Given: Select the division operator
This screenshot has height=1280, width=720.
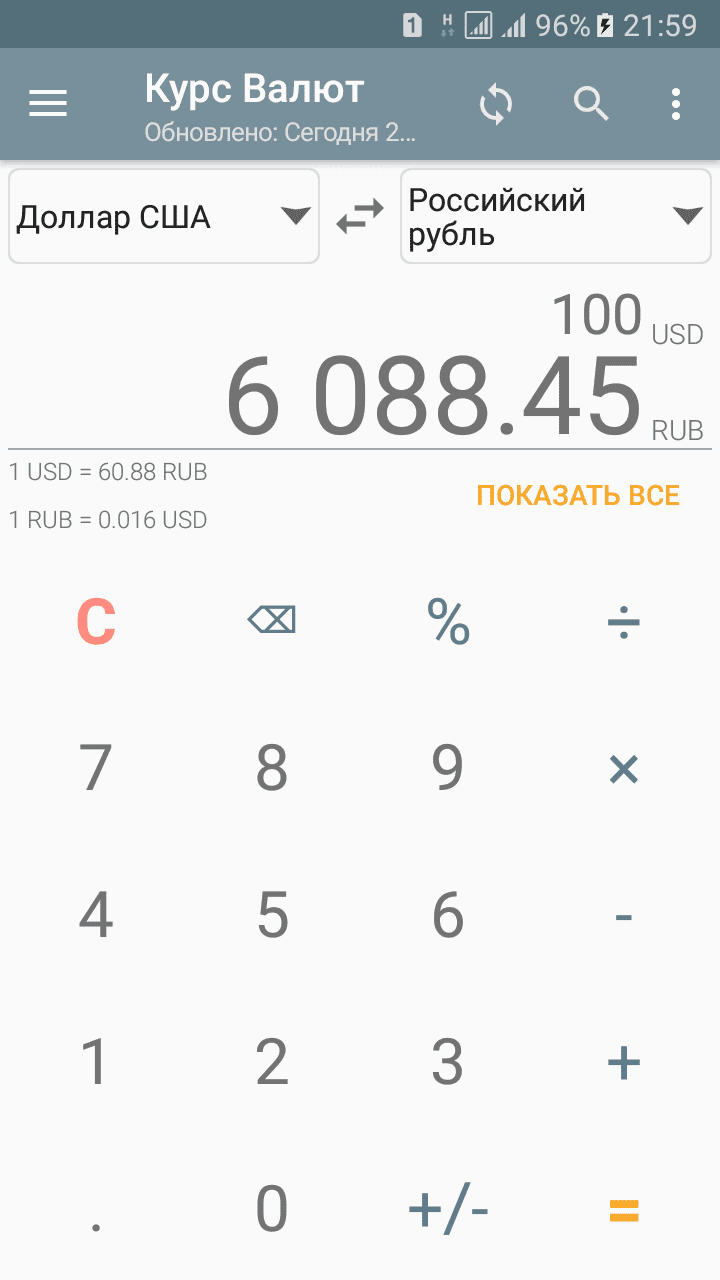Looking at the screenshot, I should click(x=624, y=623).
